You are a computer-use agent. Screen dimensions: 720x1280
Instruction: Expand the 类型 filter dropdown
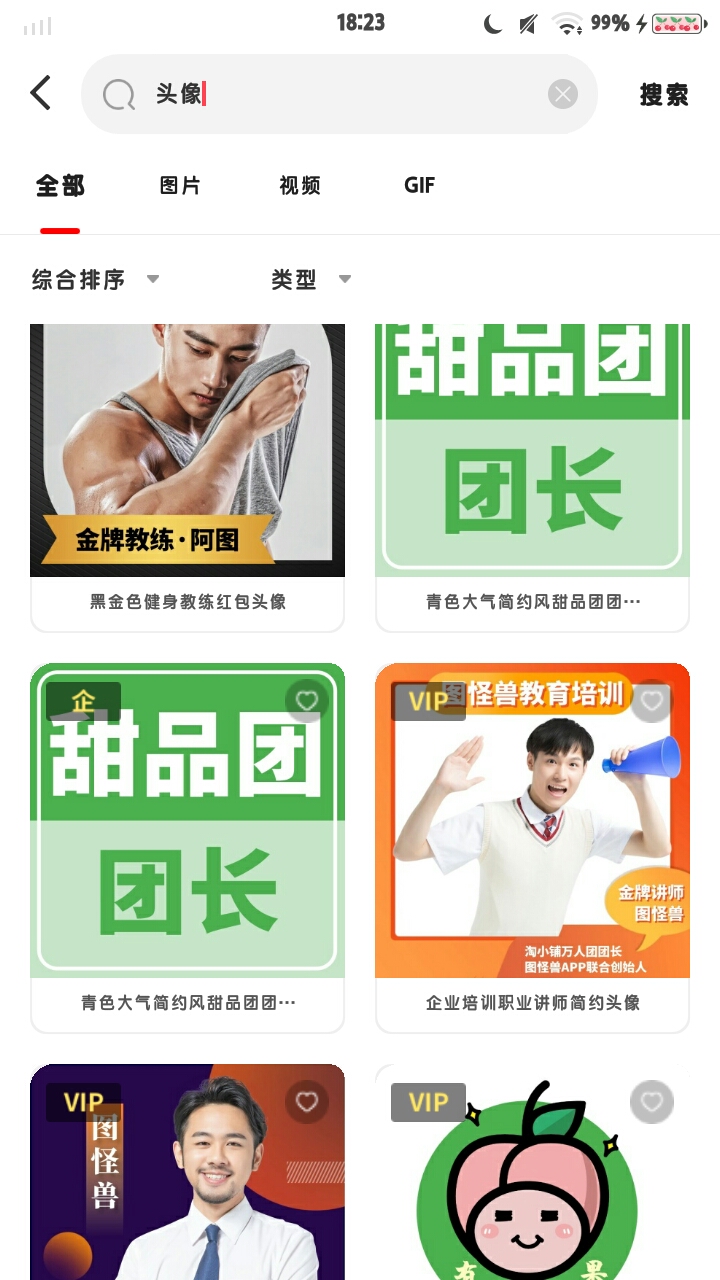tap(311, 280)
